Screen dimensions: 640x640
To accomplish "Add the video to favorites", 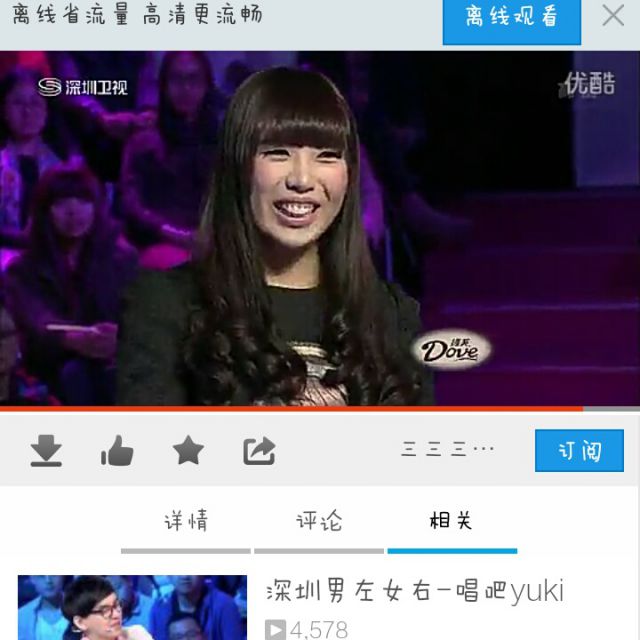I will (188, 451).
